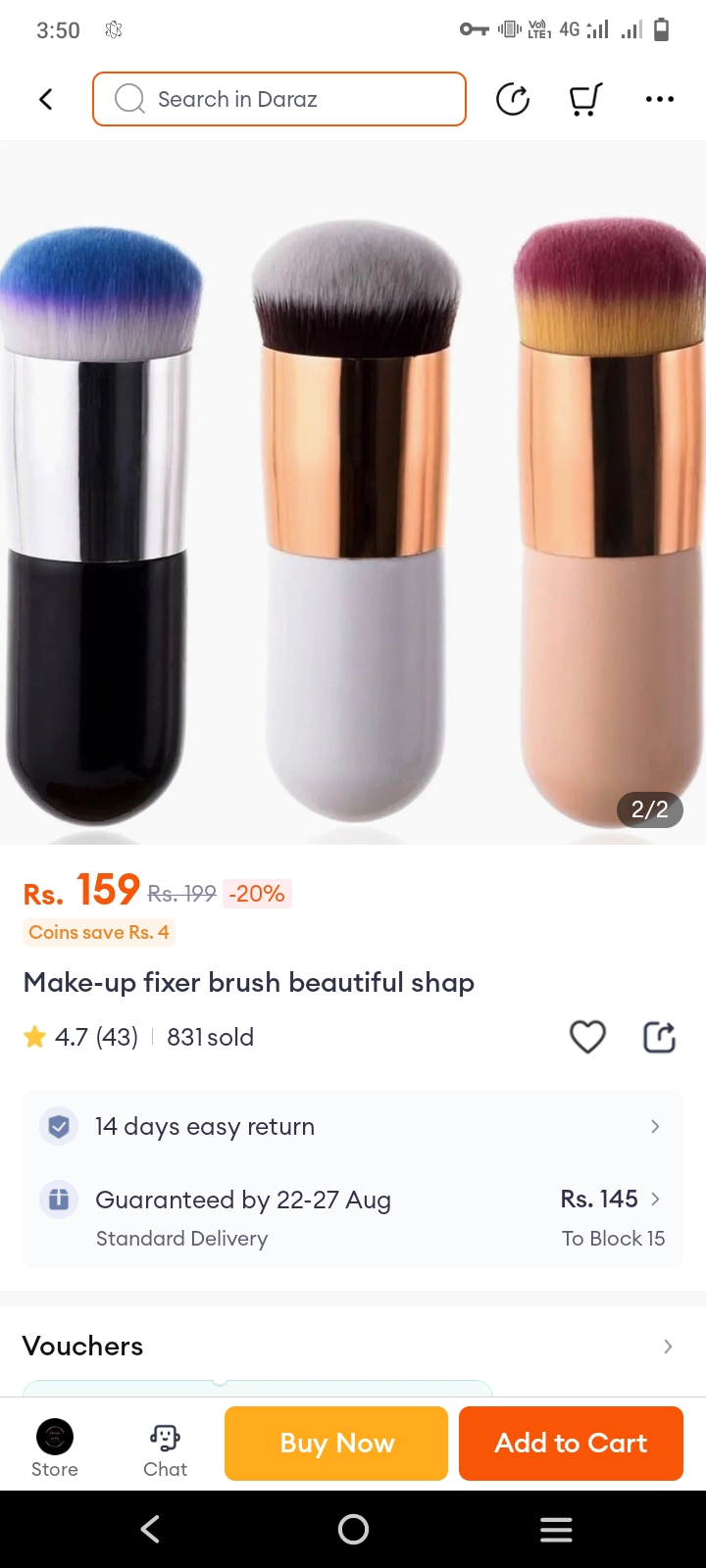Visit the seller Store

[x=55, y=1447]
